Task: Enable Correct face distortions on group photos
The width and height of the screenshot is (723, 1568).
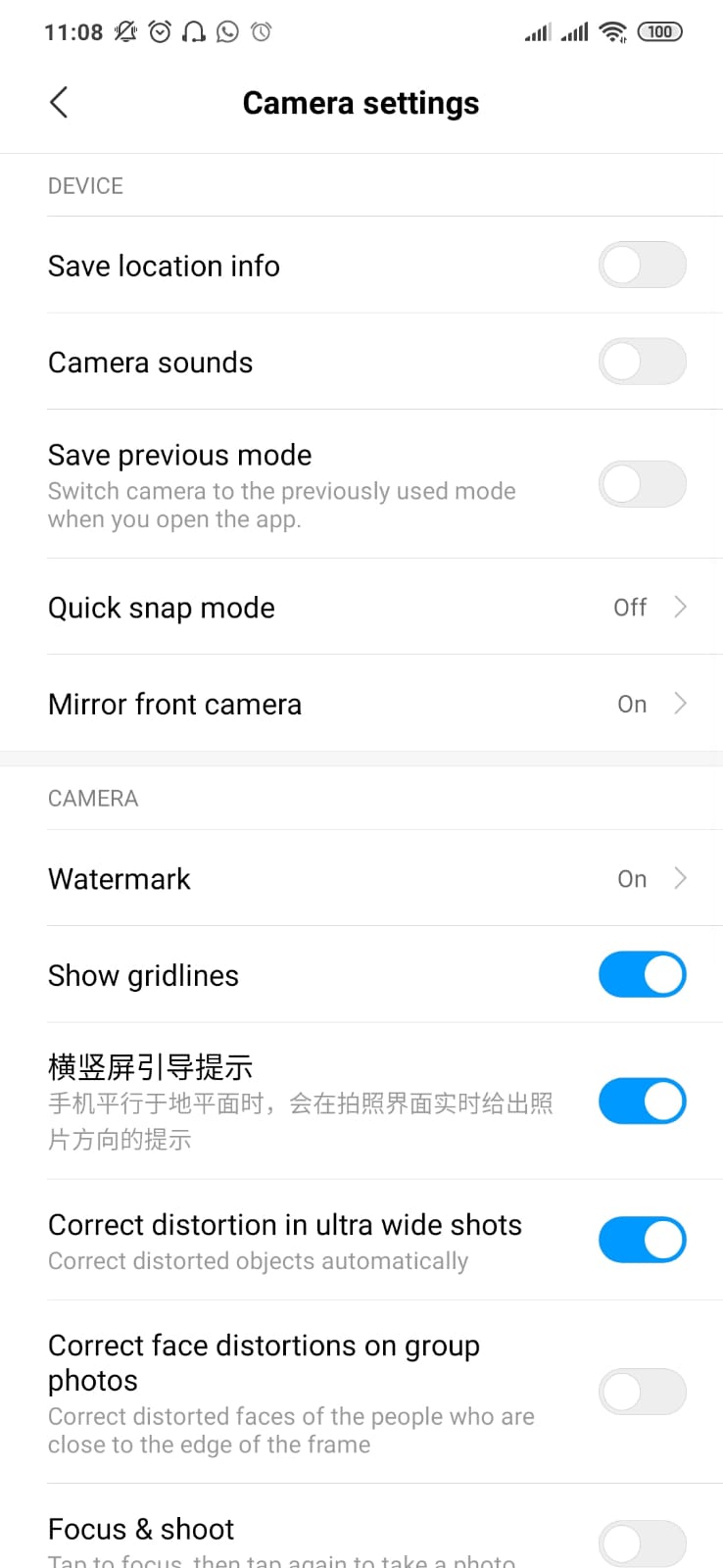Action: (x=642, y=1393)
